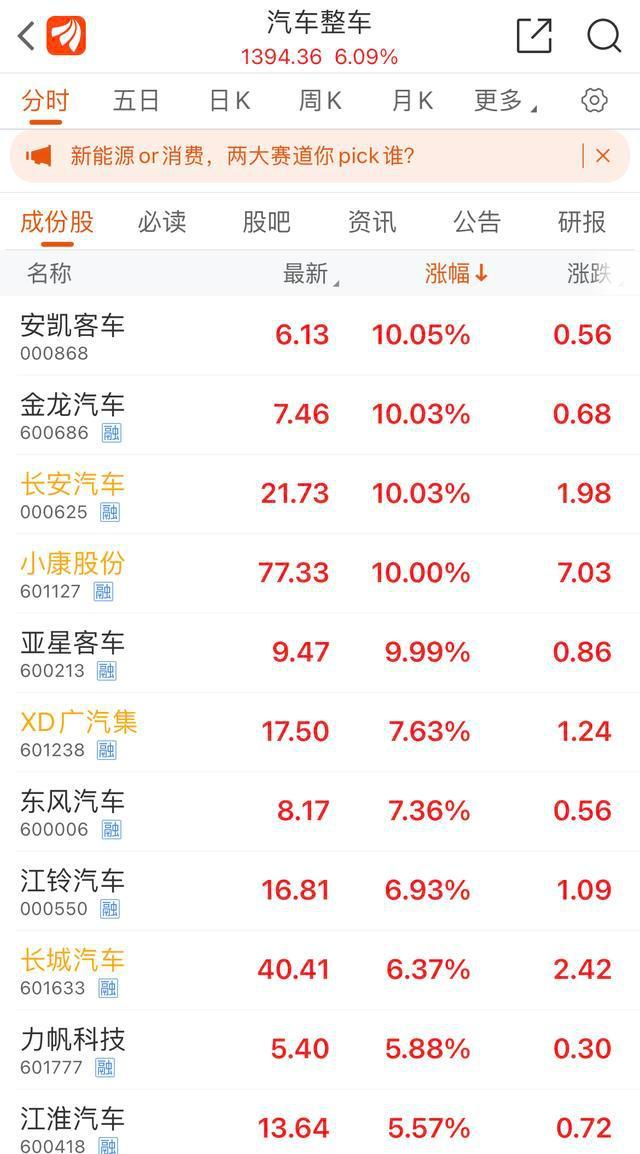
Task: Open chart settings gear
Action: point(594,100)
